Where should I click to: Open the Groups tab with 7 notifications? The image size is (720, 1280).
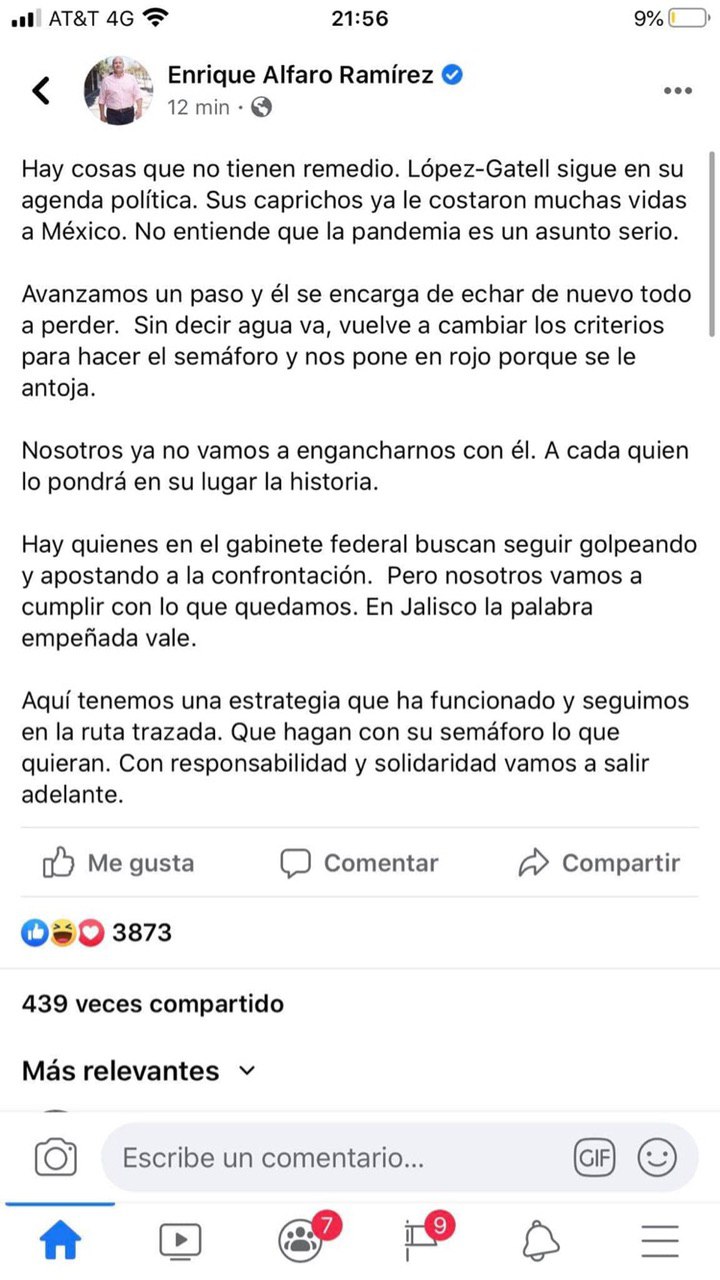[x=300, y=1241]
